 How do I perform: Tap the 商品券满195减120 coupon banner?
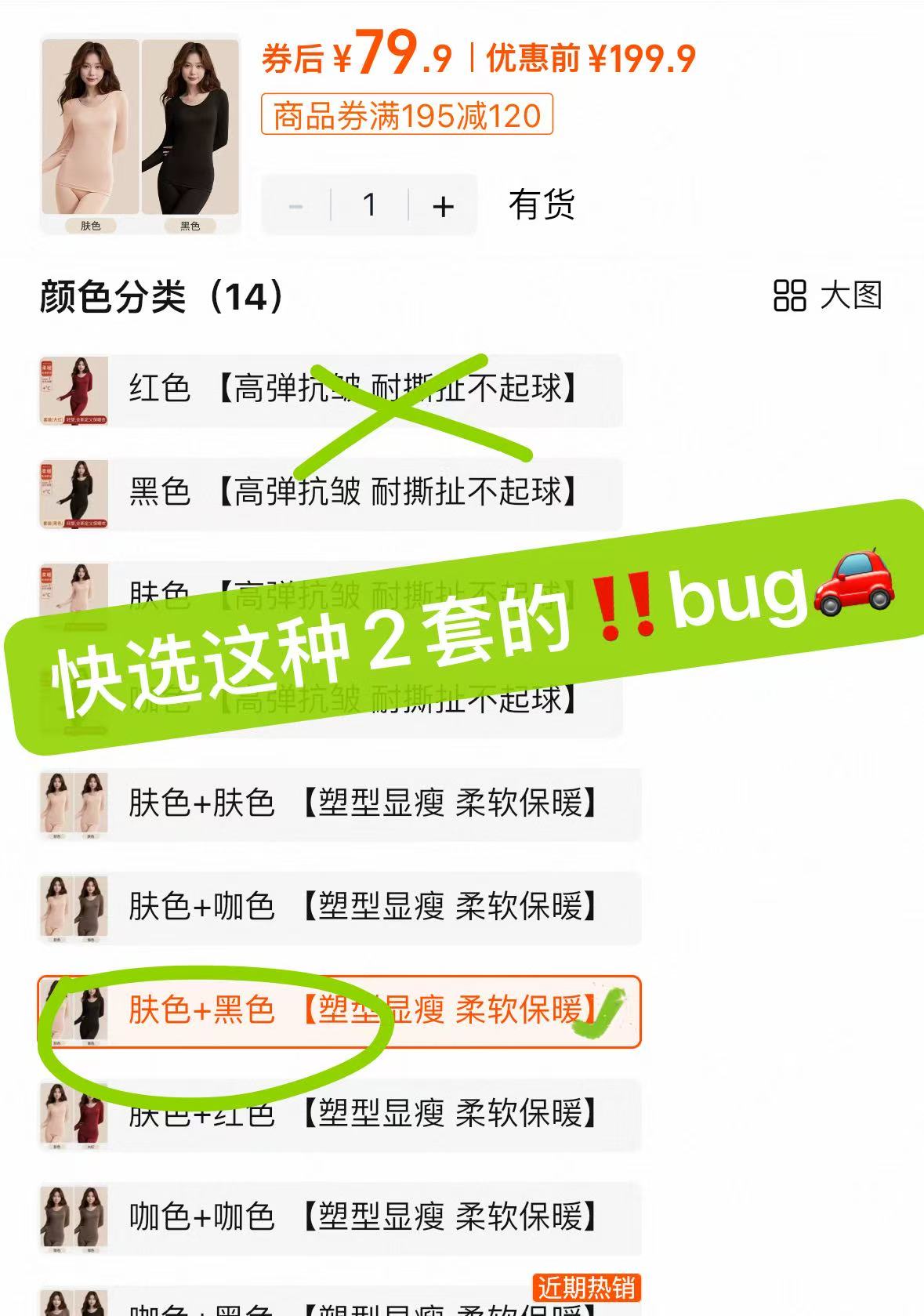click(408, 114)
